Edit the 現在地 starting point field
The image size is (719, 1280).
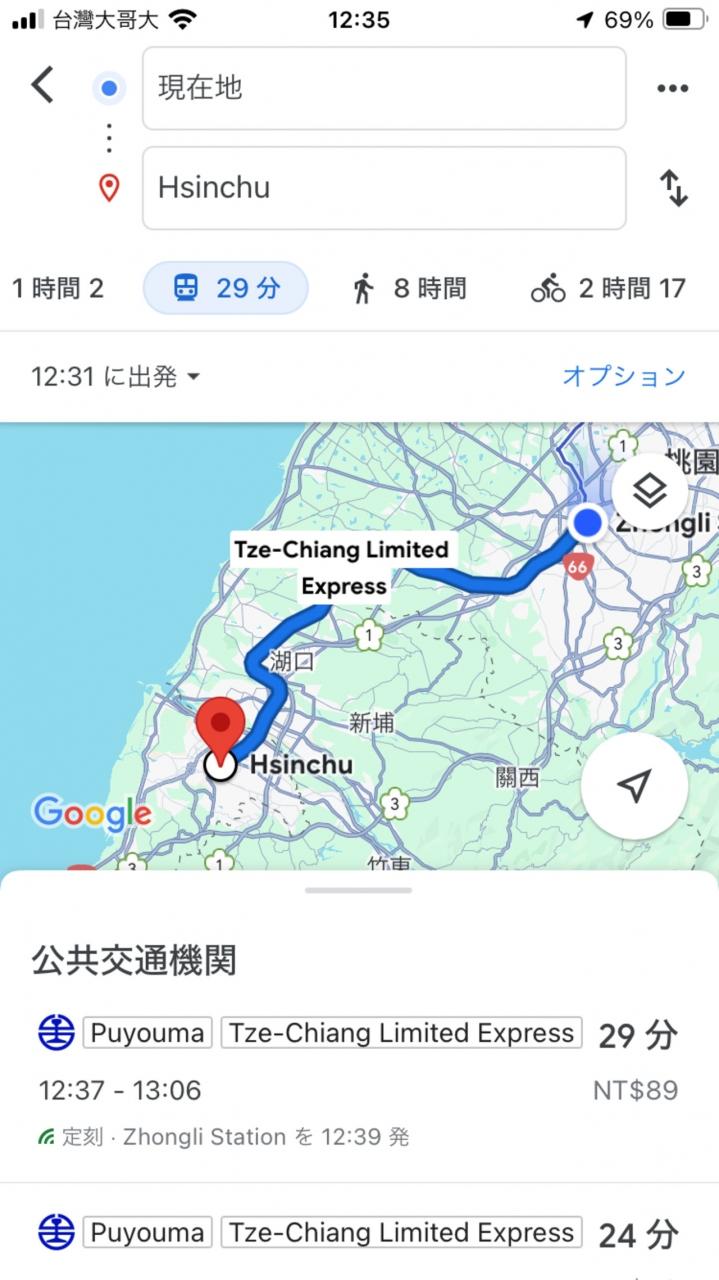[384, 88]
